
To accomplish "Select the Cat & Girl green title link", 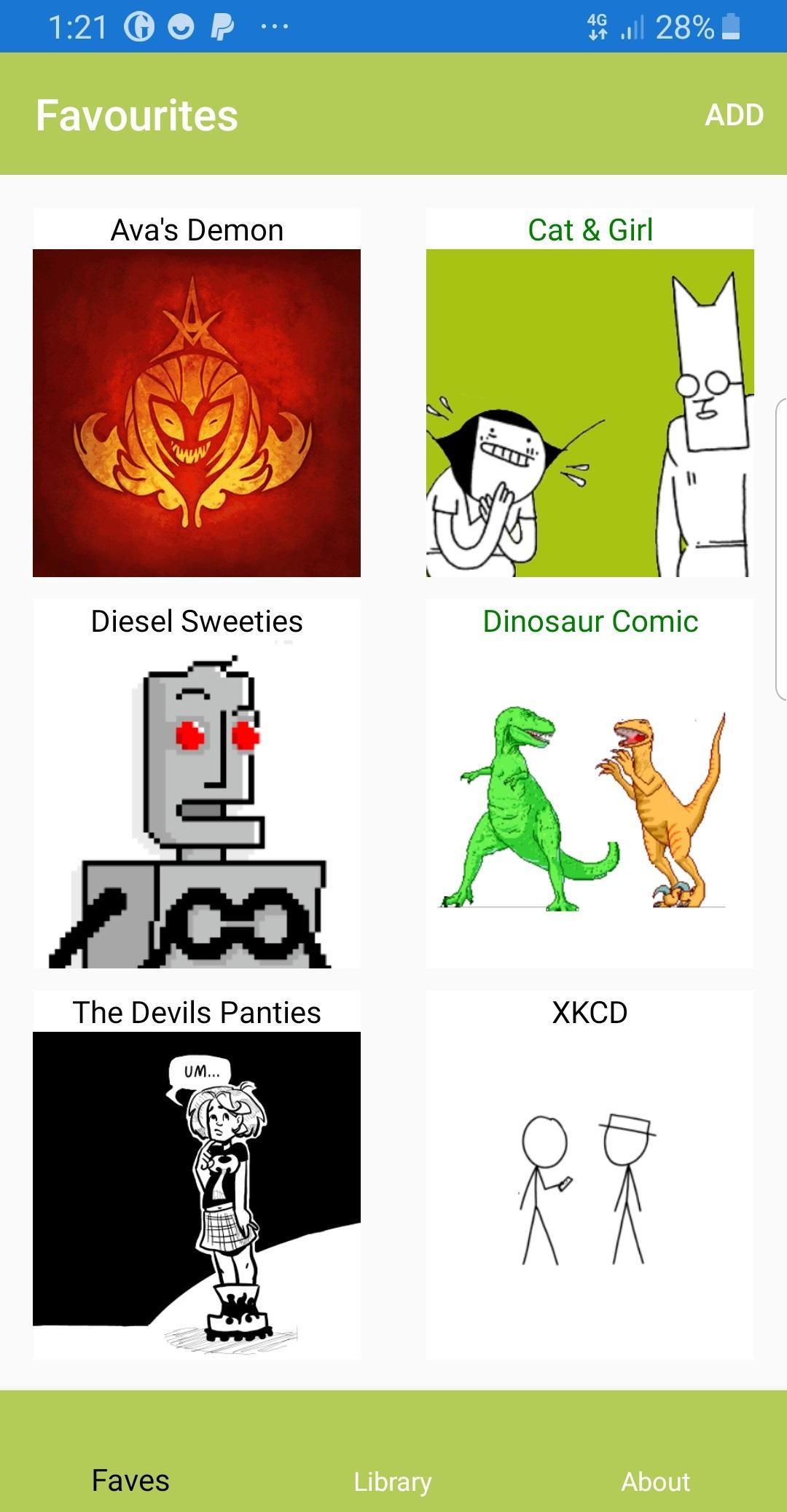I will pyautogui.click(x=590, y=230).
